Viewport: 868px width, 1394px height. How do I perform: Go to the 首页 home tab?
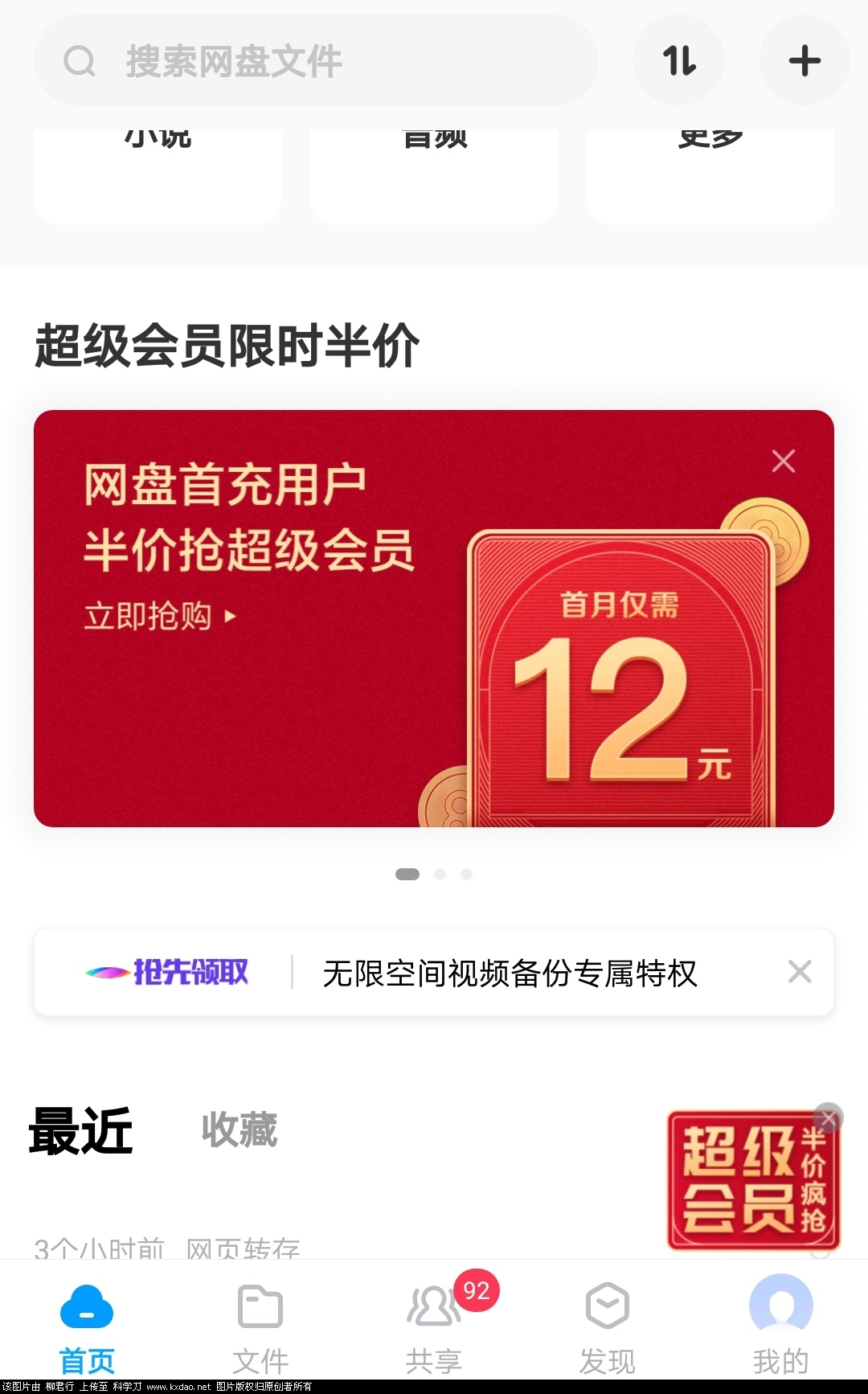tap(87, 1323)
